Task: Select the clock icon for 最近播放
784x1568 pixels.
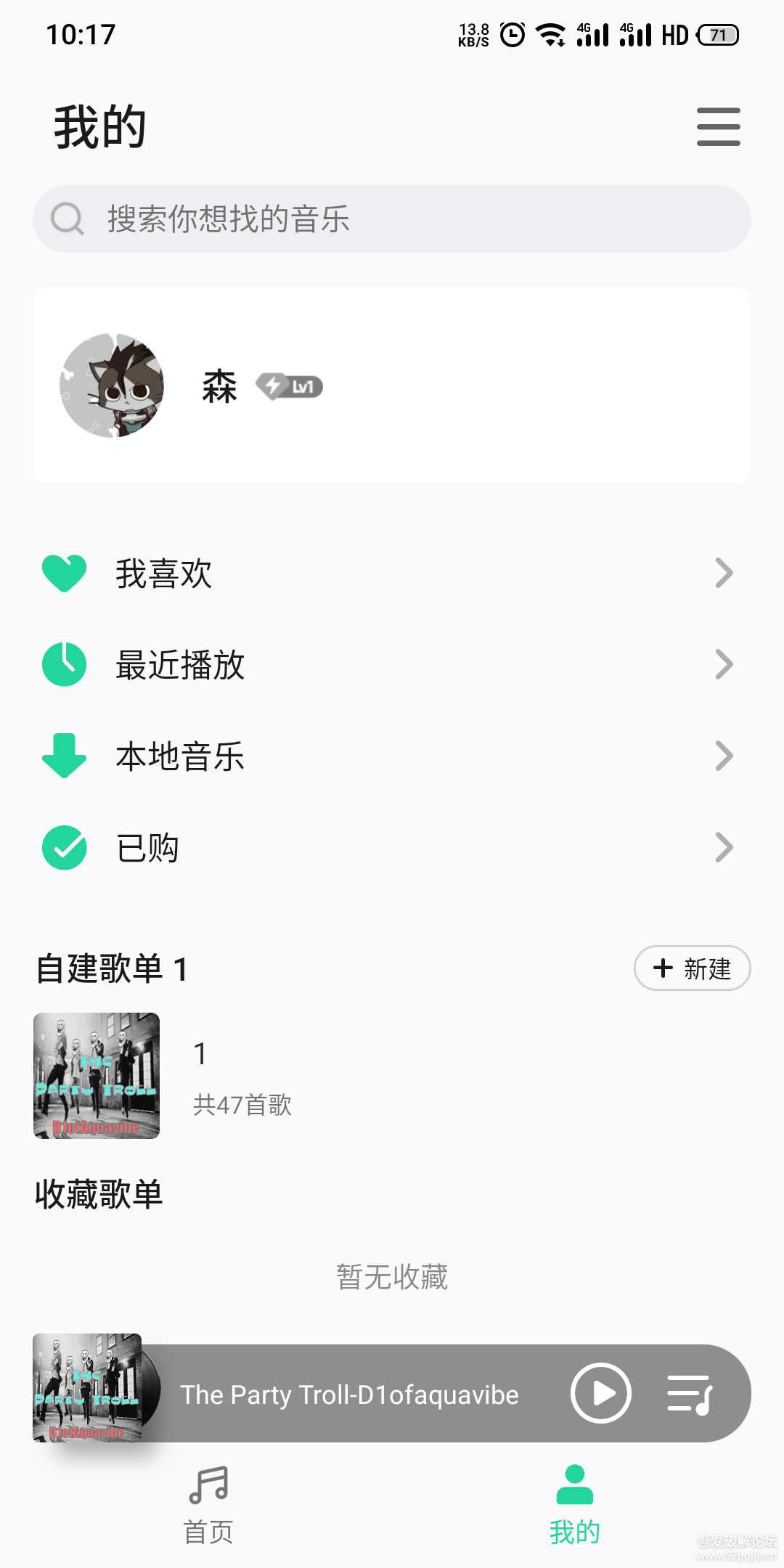Action: [64, 664]
